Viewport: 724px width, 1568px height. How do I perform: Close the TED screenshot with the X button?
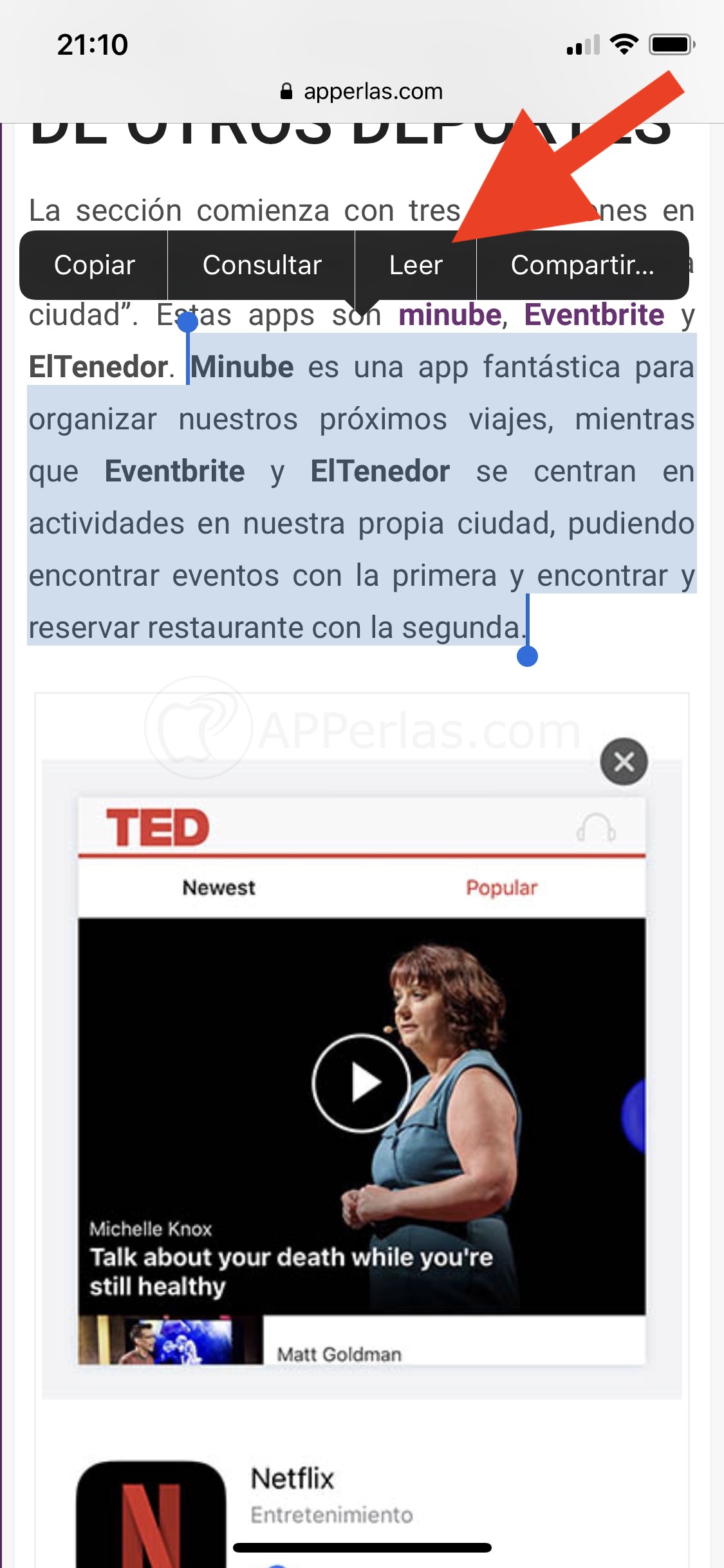pyautogui.click(x=623, y=761)
